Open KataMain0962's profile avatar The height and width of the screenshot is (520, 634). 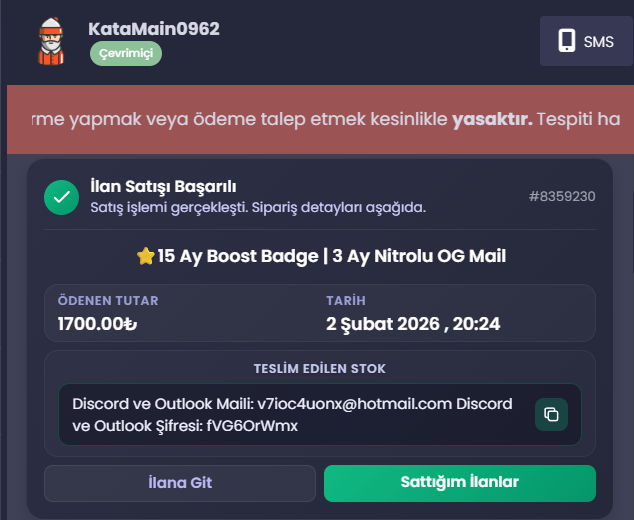[51, 41]
